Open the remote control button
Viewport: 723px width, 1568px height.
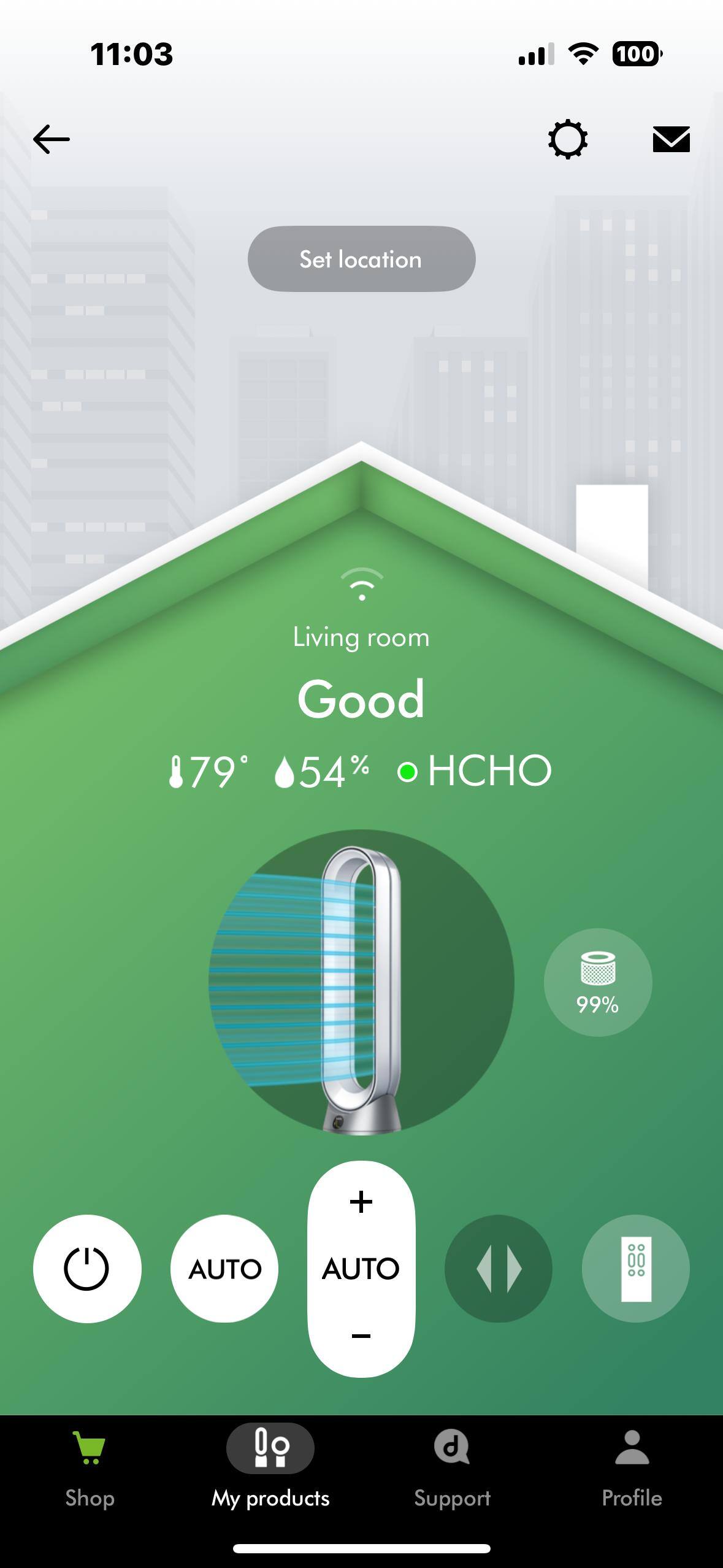[x=635, y=1268]
